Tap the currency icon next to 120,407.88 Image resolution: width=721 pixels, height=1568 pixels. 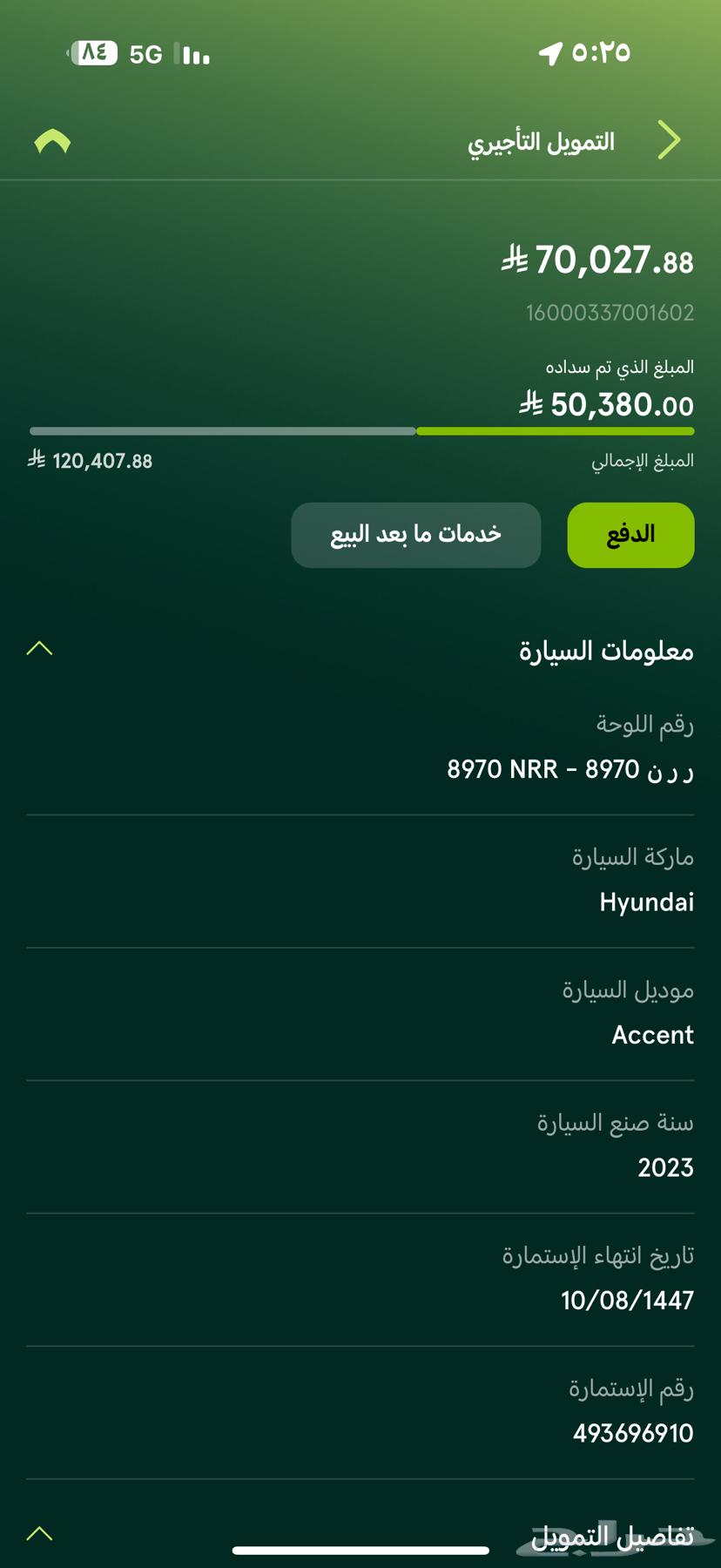click(x=35, y=460)
